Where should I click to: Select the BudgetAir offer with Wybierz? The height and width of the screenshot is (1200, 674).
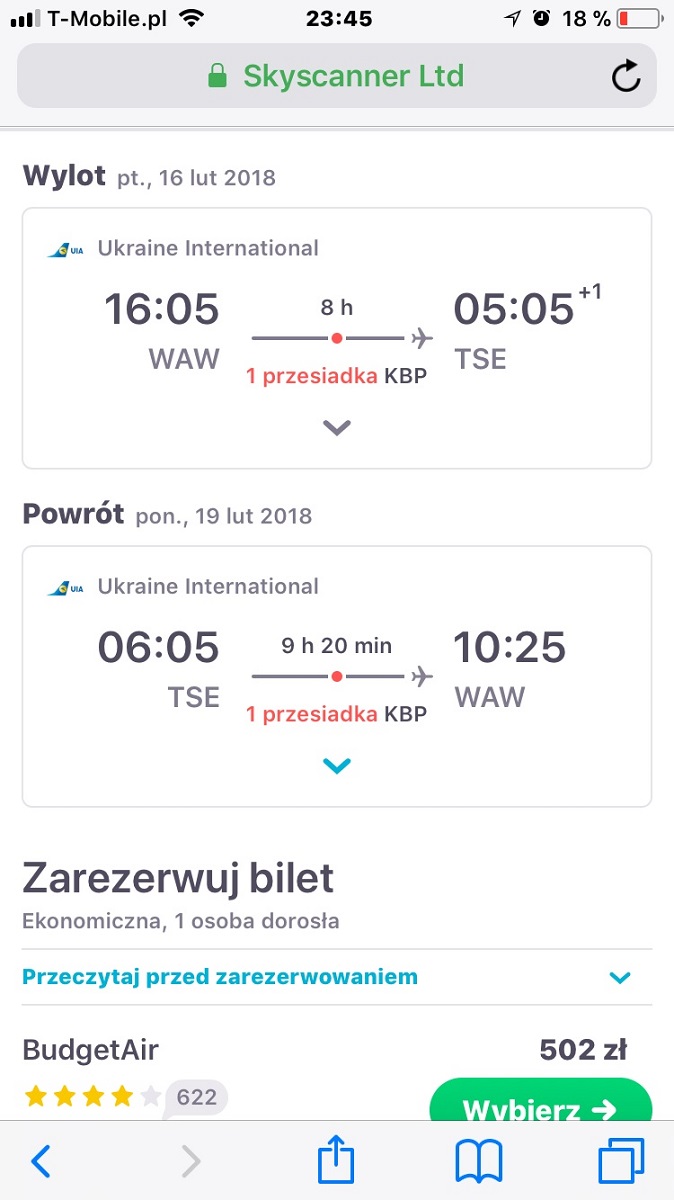pos(540,1105)
